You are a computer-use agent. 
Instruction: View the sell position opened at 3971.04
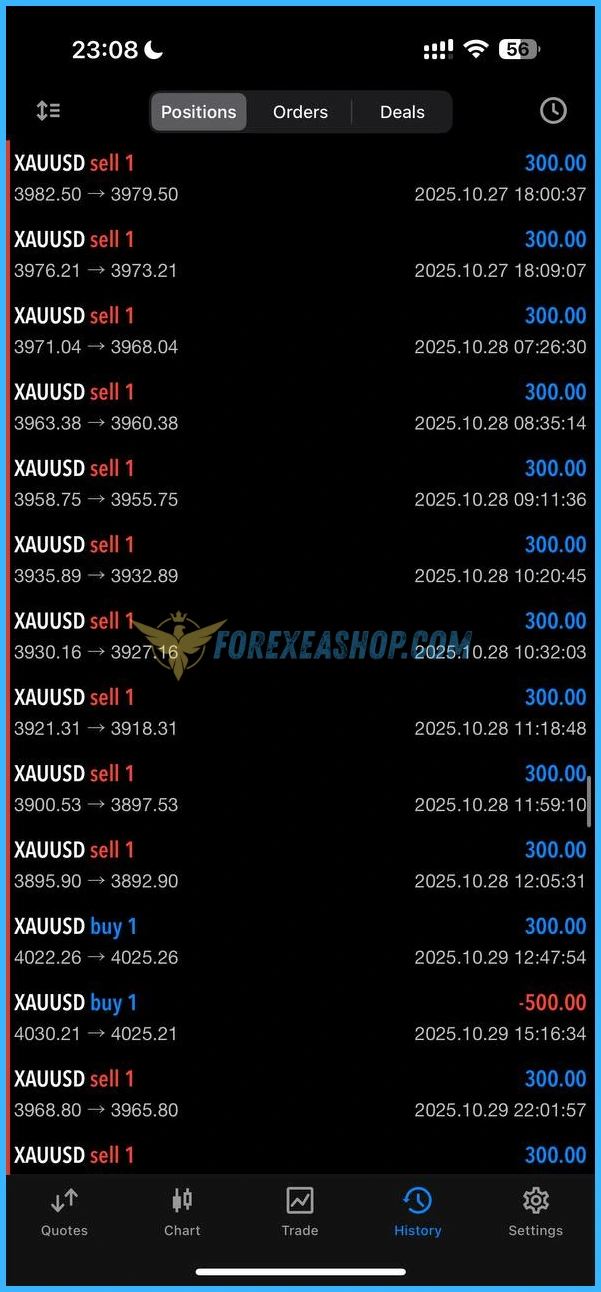tap(300, 331)
